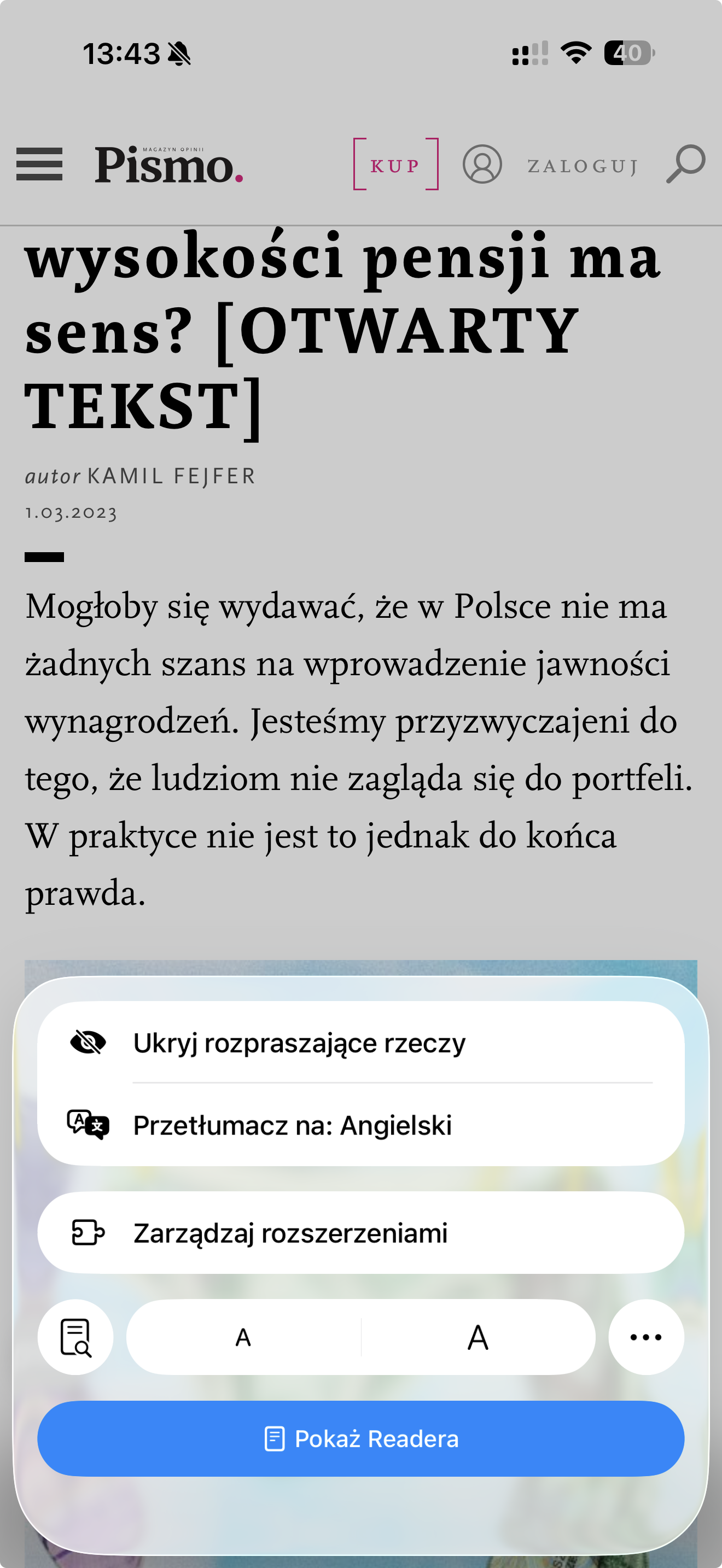
Task: Increase text size with large A
Action: [x=478, y=1337]
